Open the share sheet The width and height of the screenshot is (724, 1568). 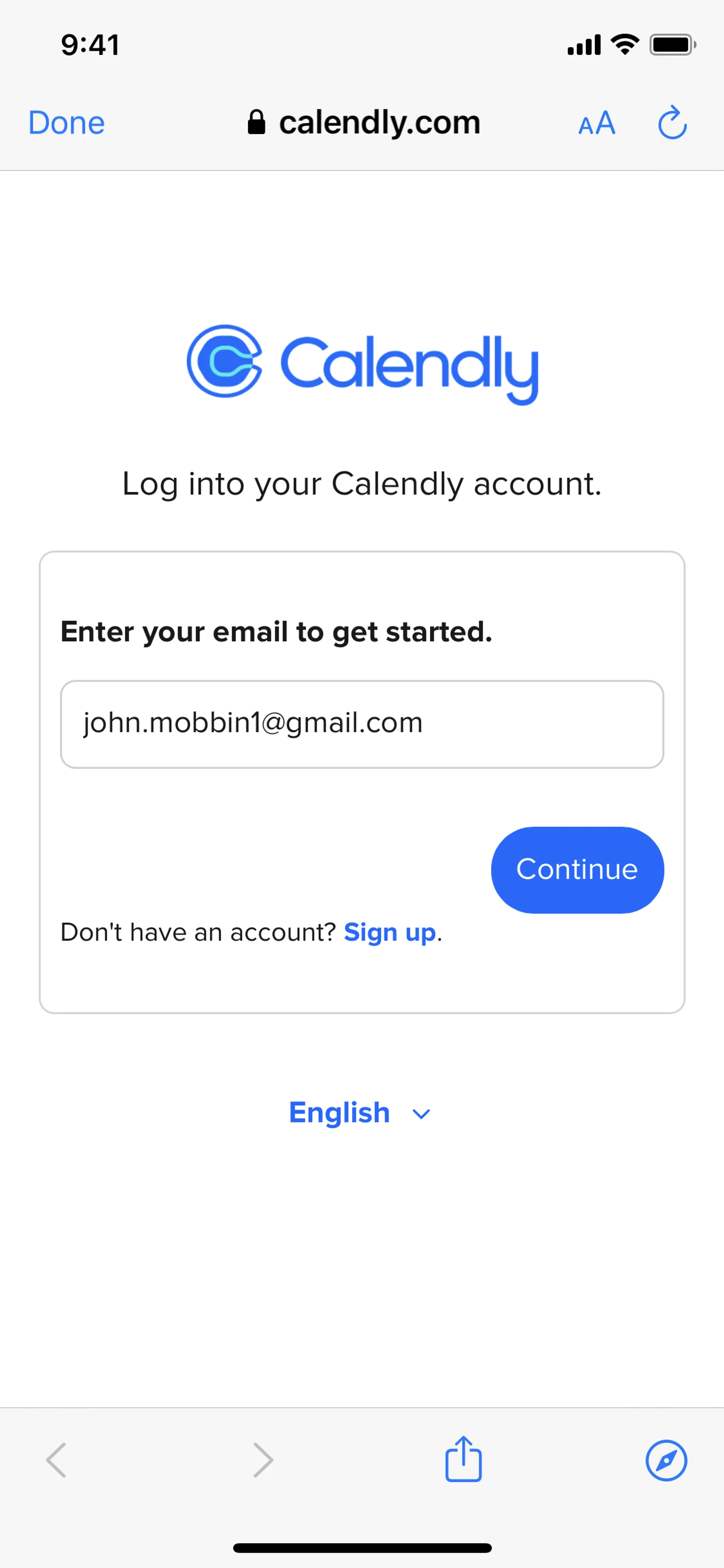pos(463,1459)
